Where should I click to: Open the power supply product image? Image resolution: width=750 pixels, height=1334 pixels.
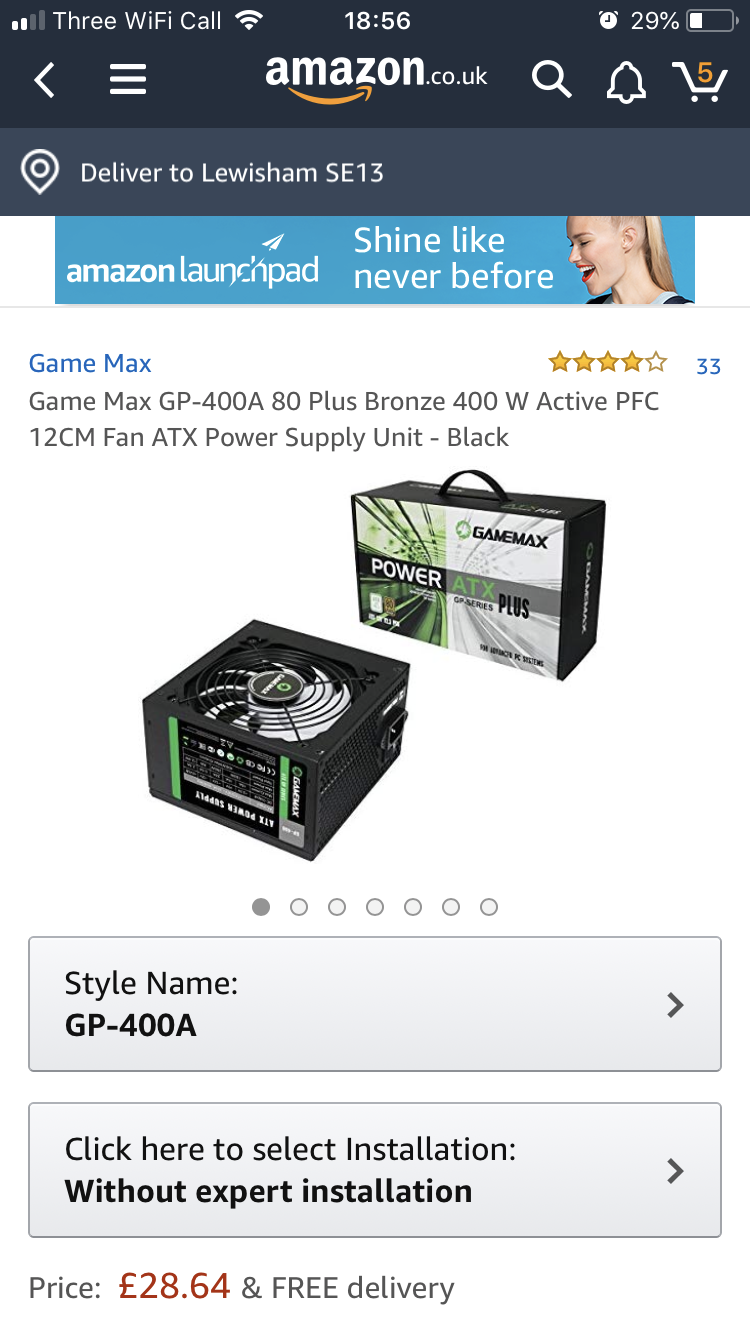tap(375, 670)
